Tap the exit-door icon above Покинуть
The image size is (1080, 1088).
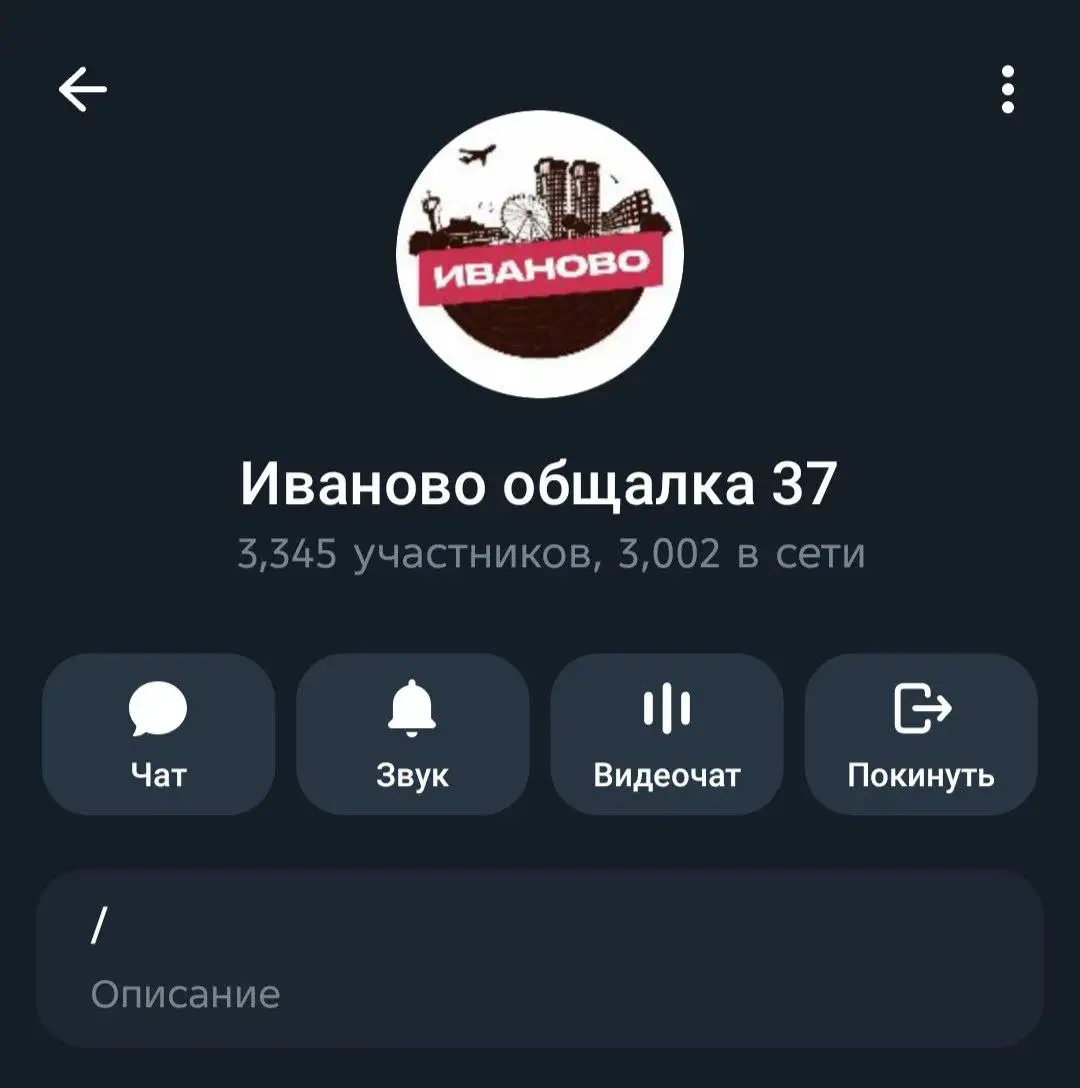coord(920,710)
